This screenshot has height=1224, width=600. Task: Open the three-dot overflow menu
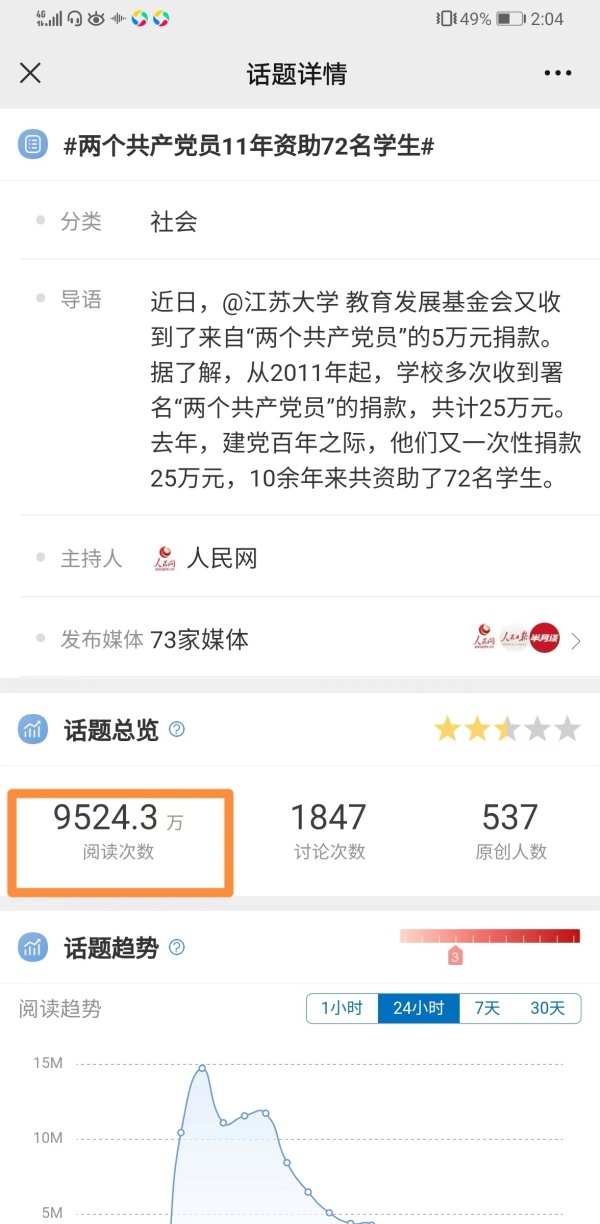(x=558, y=73)
